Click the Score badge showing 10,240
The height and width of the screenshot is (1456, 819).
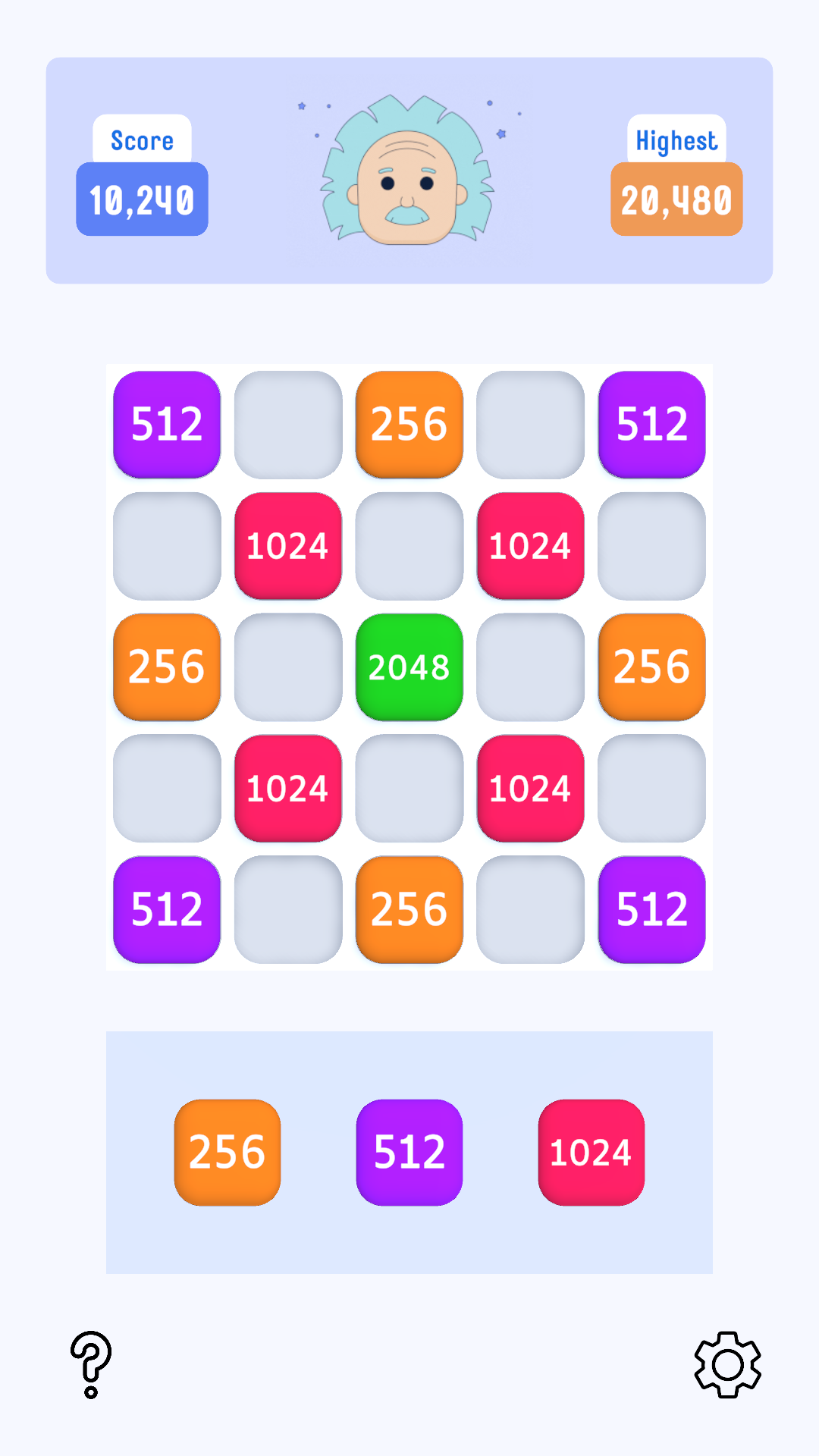(x=142, y=199)
